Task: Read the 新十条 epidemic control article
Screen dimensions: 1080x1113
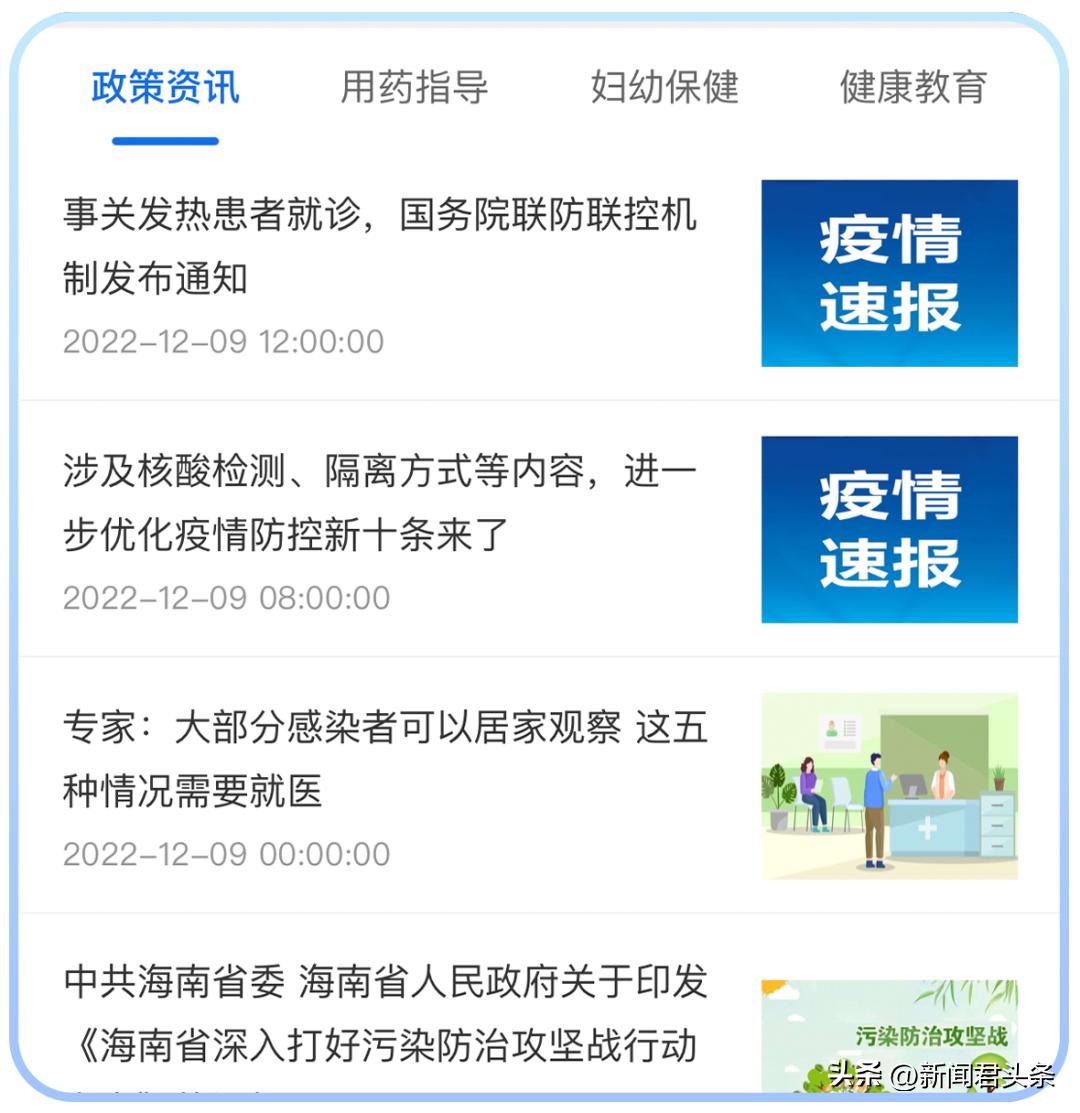Action: coord(380,505)
